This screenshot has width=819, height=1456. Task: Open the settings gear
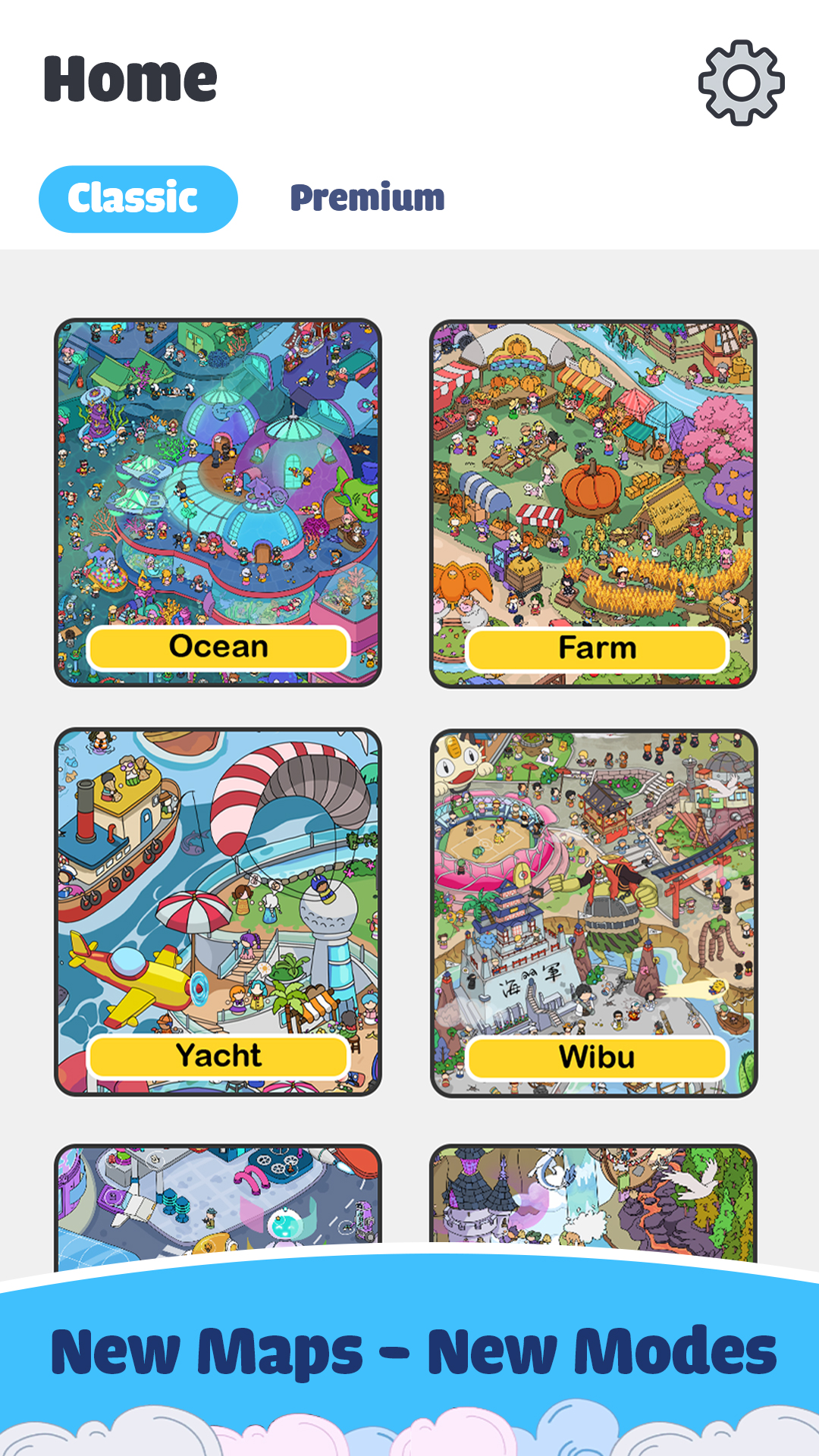pos(741,83)
